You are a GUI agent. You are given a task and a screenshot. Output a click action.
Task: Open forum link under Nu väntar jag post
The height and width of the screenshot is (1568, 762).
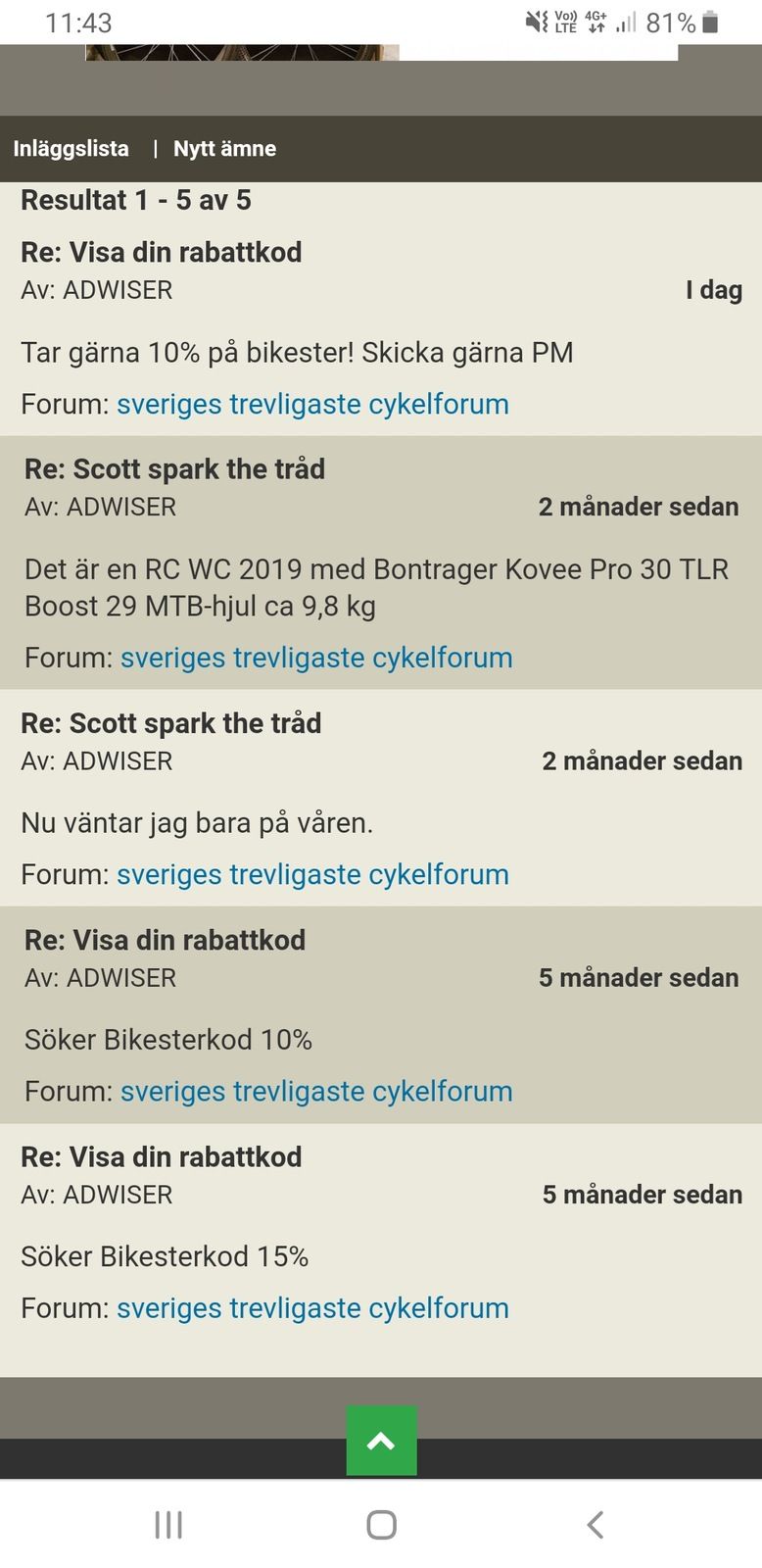pyautogui.click(x=312, y=874)
